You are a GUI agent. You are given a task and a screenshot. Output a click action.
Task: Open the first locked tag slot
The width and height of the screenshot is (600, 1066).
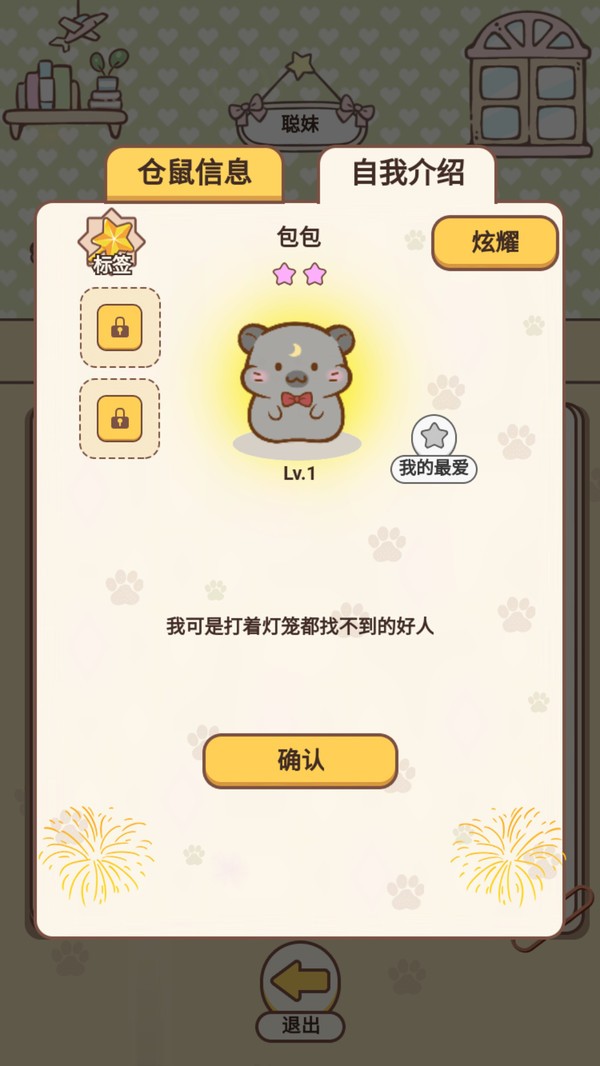point(120,327)
